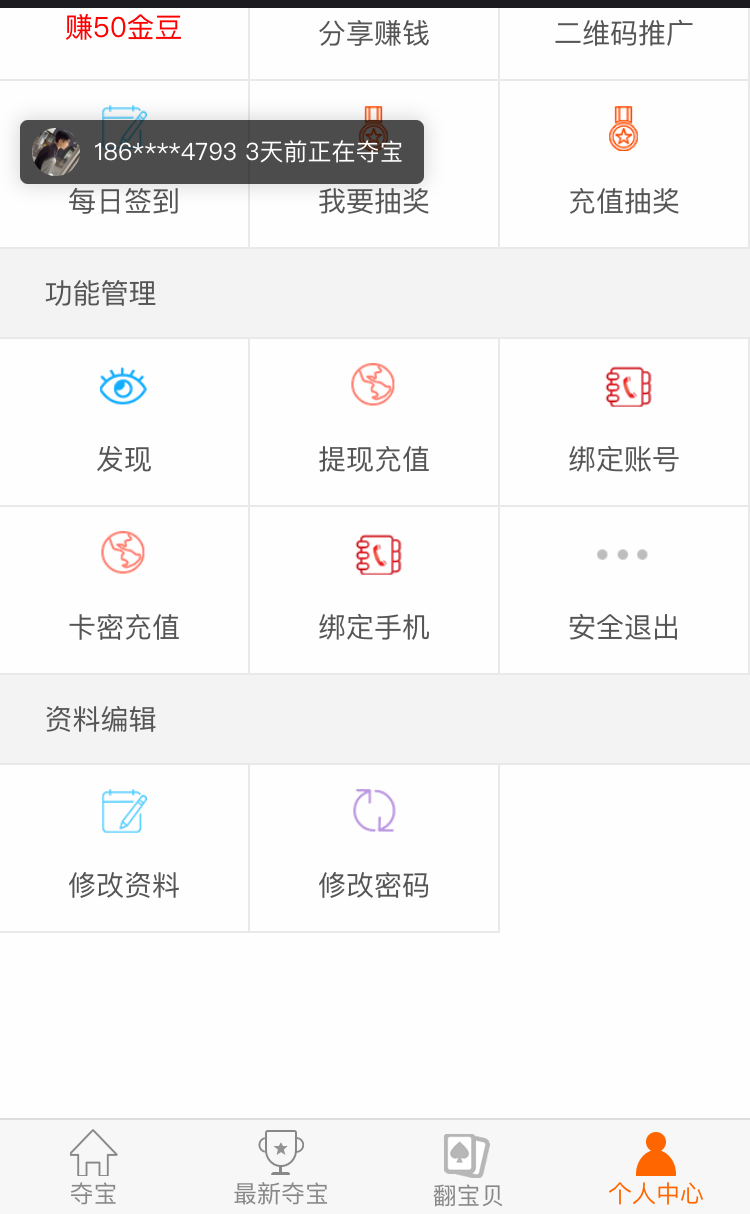Open 绑定手机 option
750x1214 pixels.
[x=374, y=590]
